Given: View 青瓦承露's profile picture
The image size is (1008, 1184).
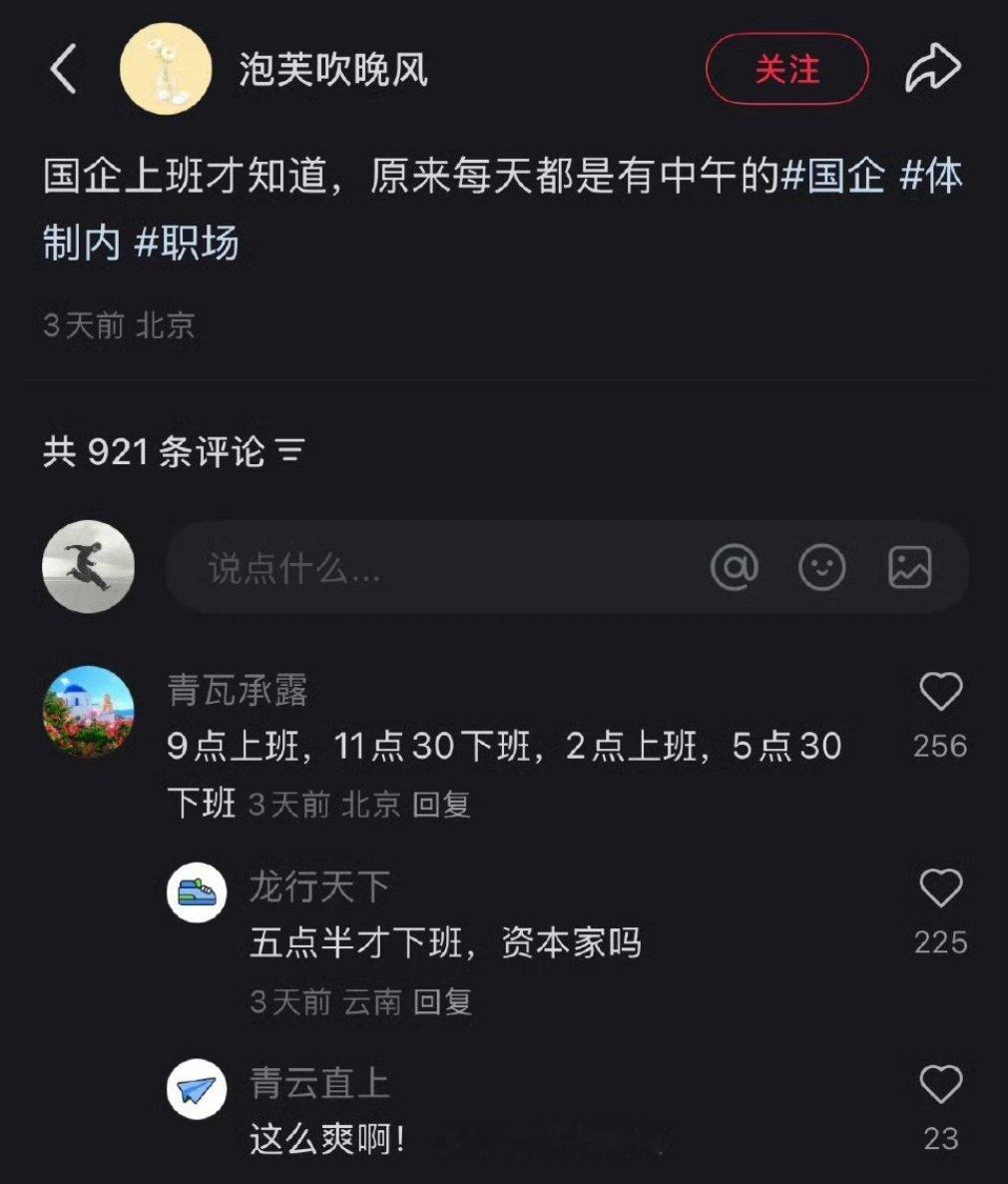Looking at the screenshot, I should pos(89,711).
